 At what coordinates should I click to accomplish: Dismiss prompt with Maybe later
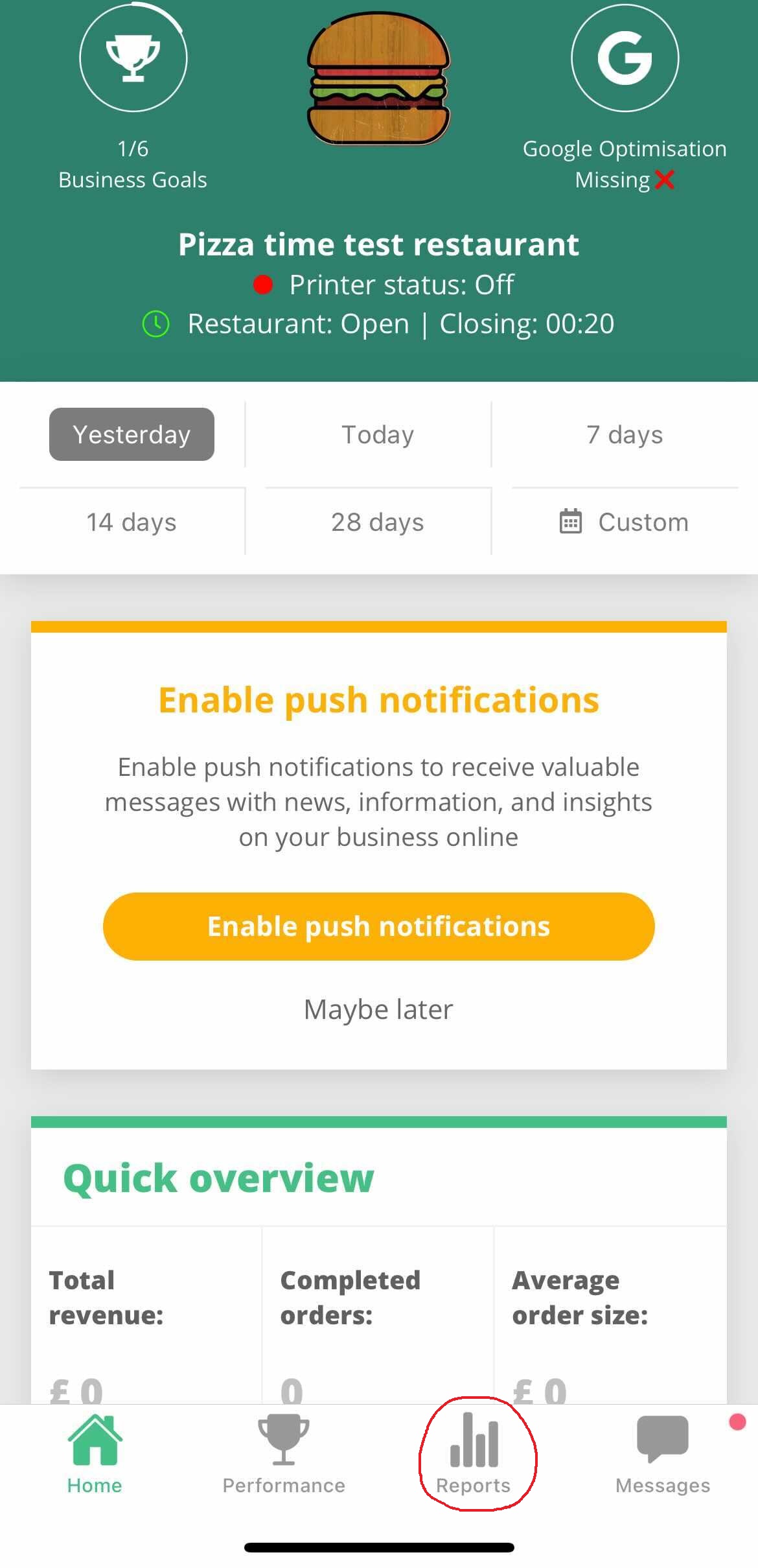(378, 1009)
